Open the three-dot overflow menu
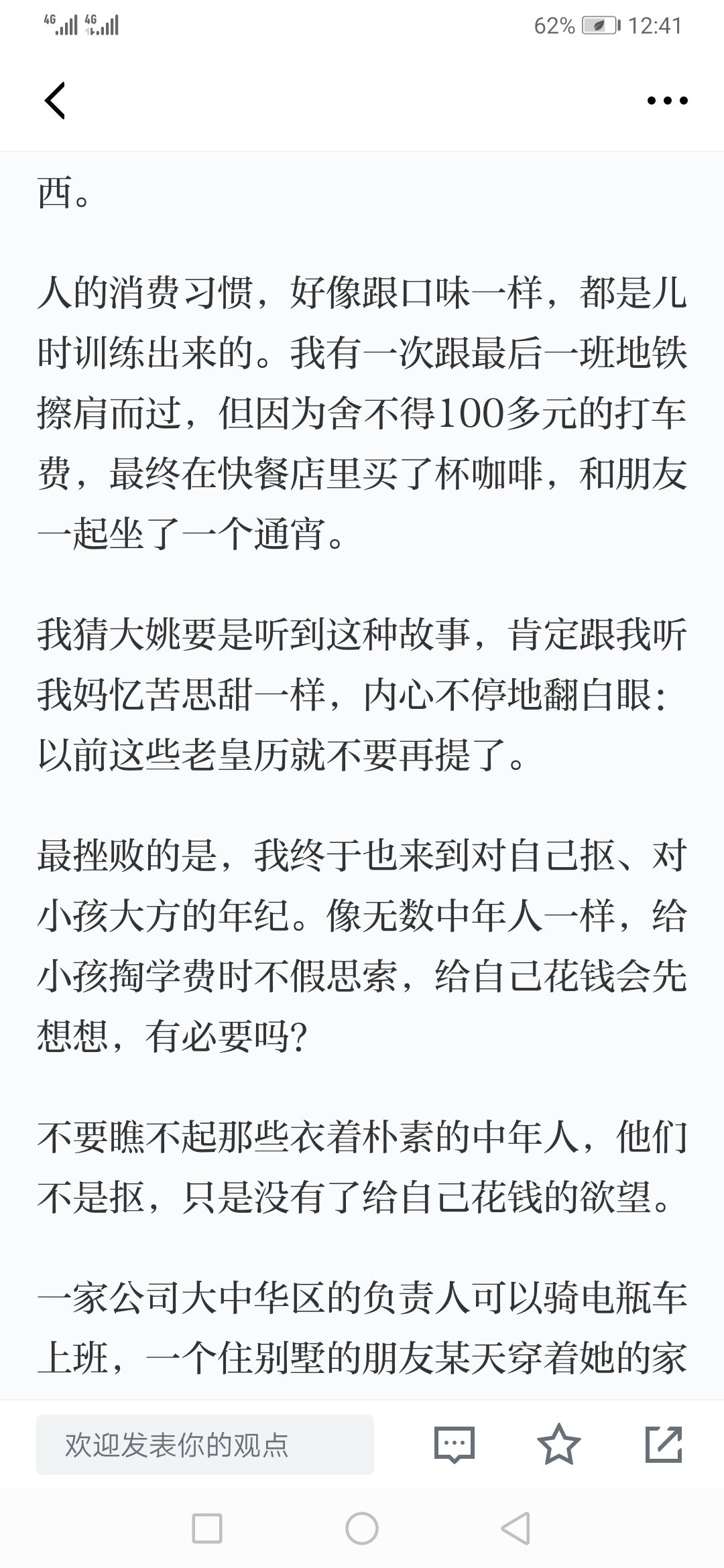Viewport: 724px width, 1568px height. [x=667, y=101]
